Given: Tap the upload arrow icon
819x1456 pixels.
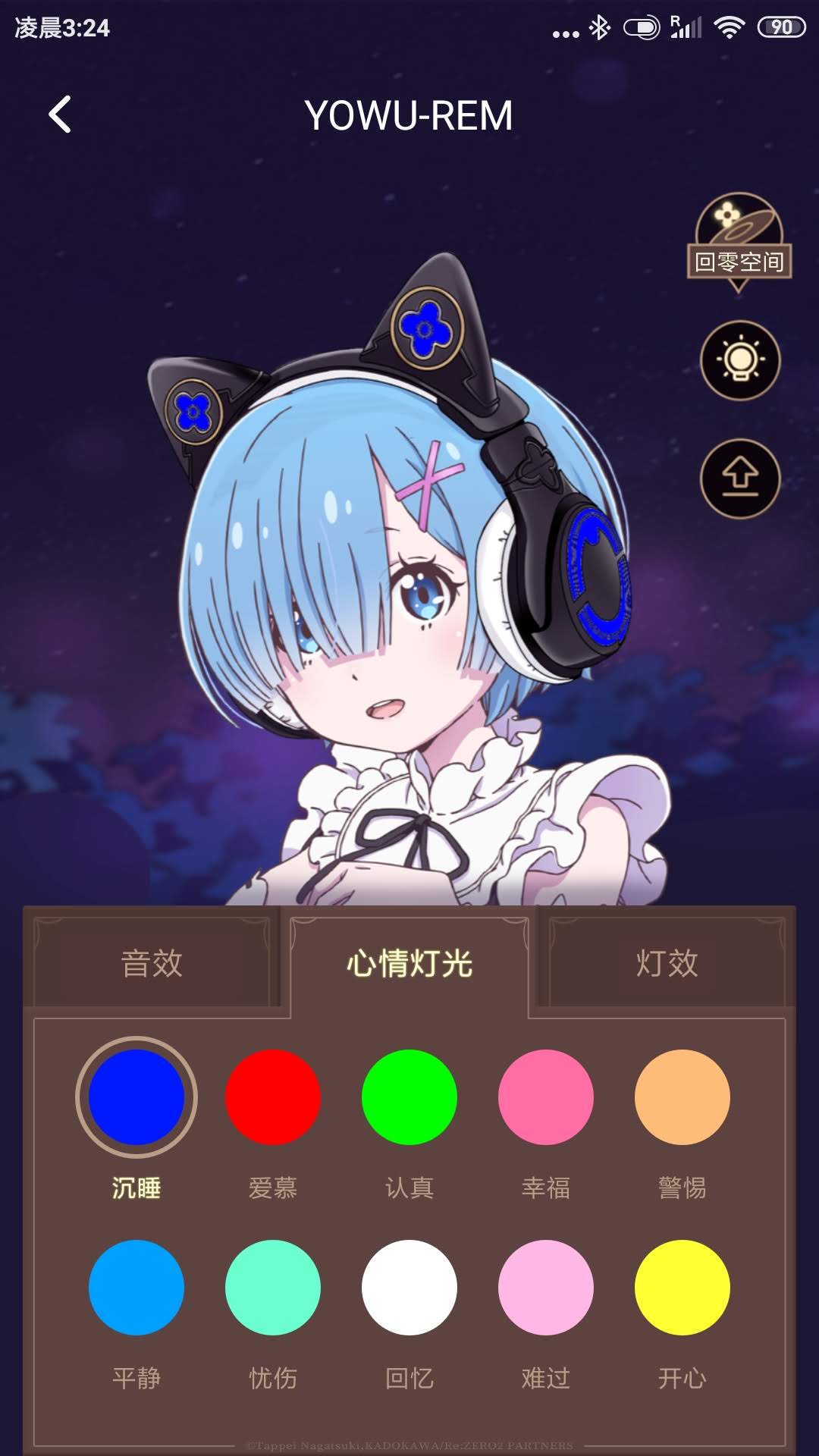Looking at the screenshot, I should coord(739,479).
